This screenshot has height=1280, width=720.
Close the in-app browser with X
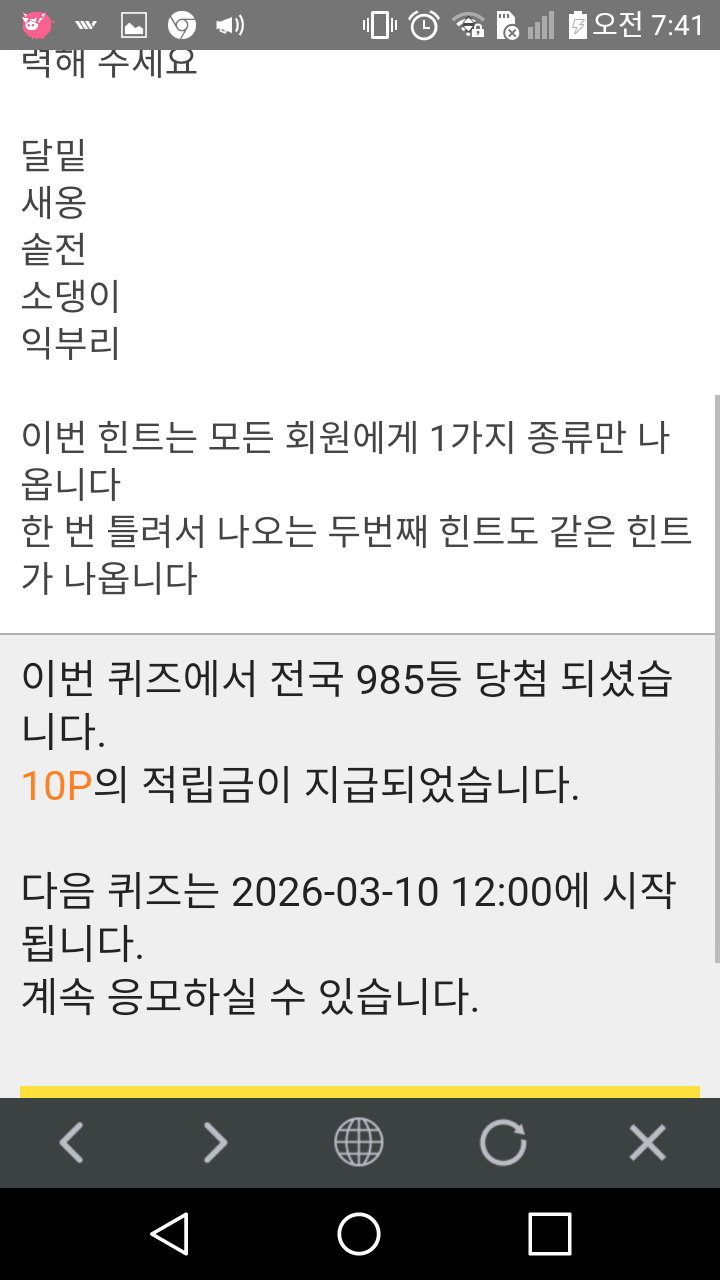point(647,1142)
